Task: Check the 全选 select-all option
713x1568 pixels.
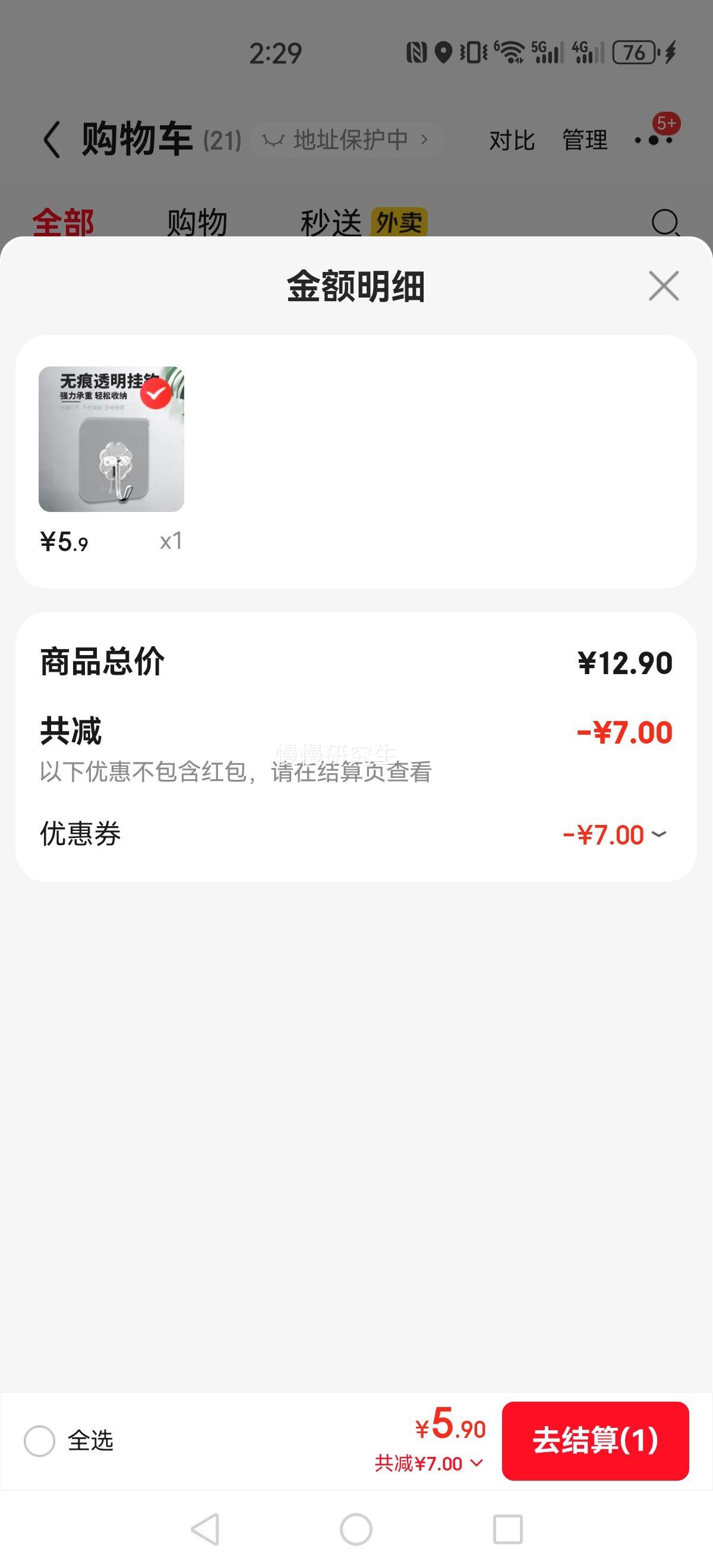Action: point(40,1441)
